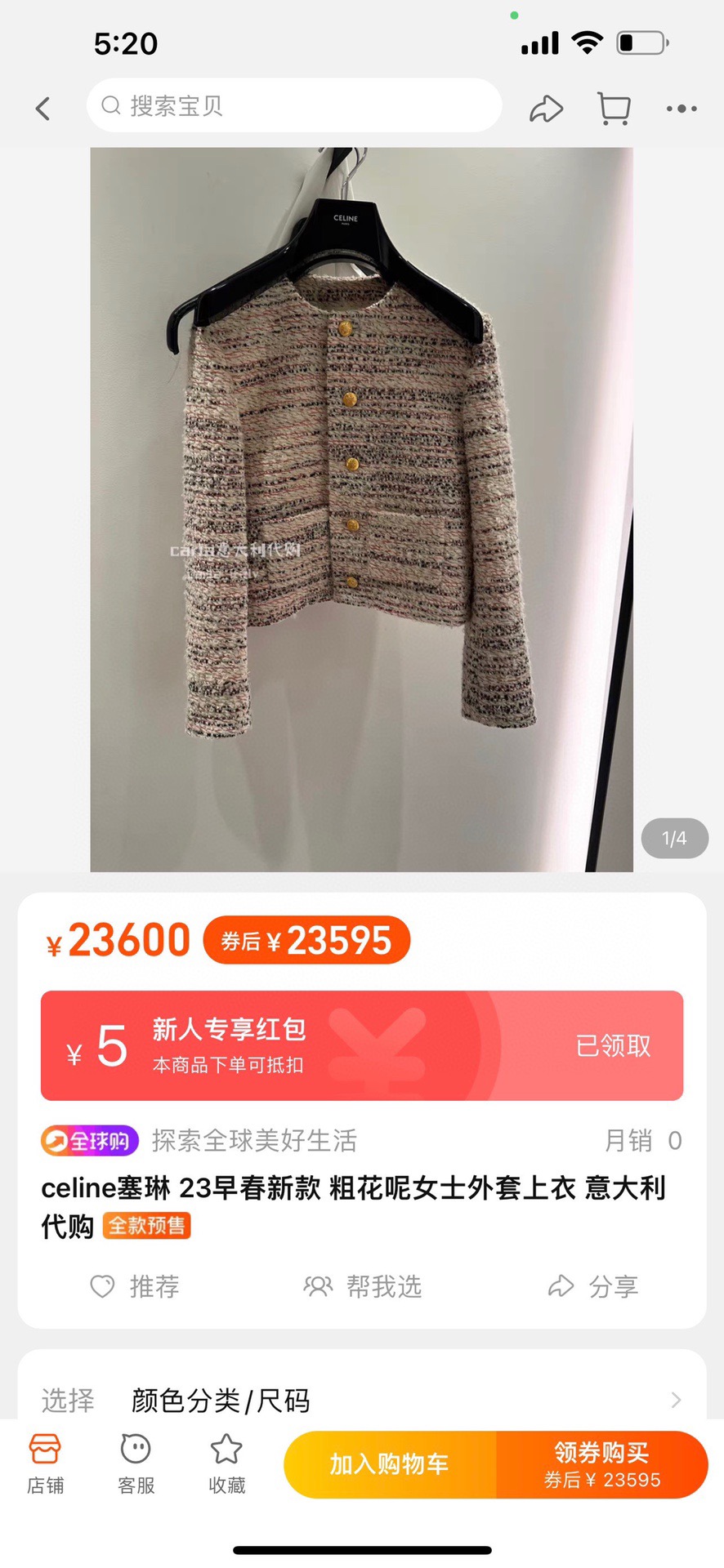Buy now with 领券购买 button
This screenshot has height=1568, width=724.
[x=602, y=1464]
